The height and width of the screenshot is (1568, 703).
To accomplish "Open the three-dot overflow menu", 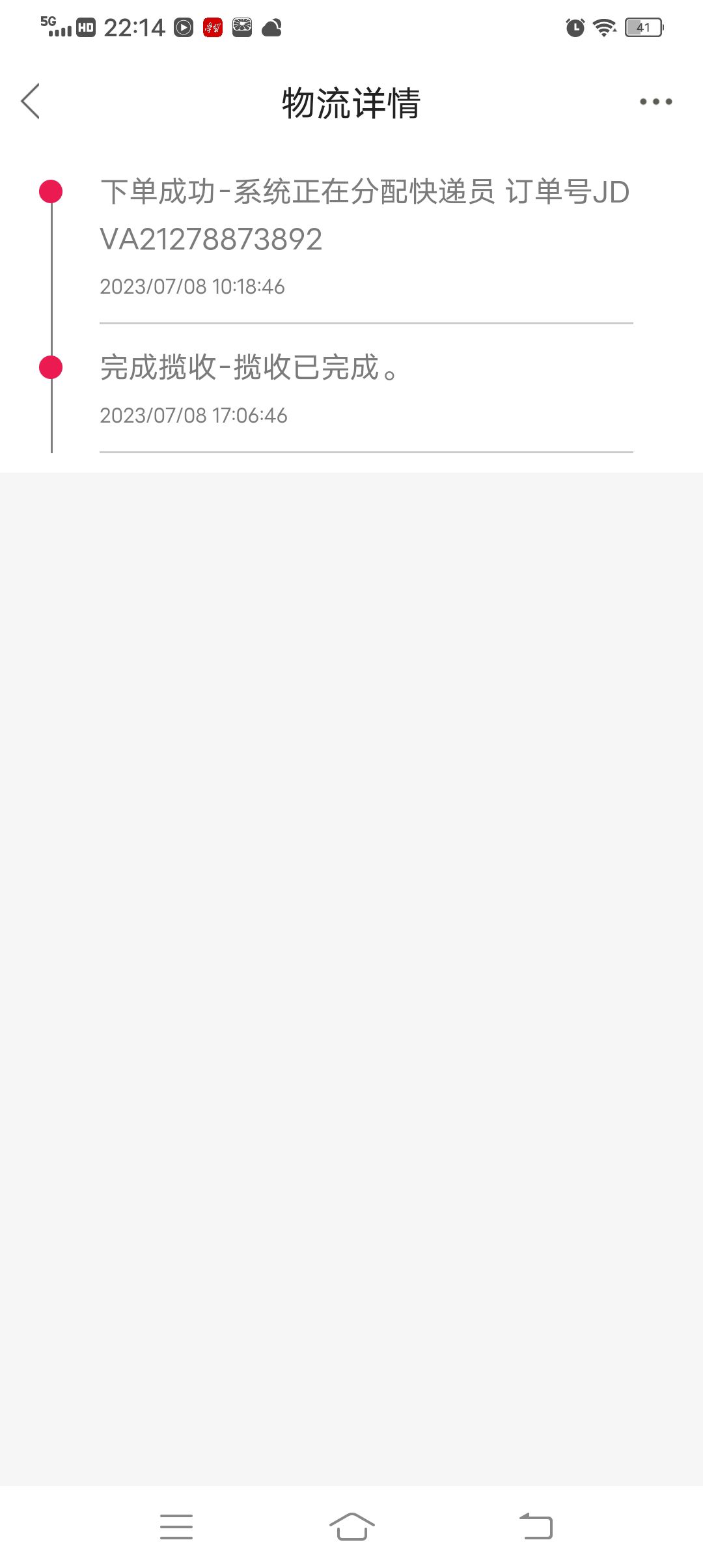I will (655, 102).
